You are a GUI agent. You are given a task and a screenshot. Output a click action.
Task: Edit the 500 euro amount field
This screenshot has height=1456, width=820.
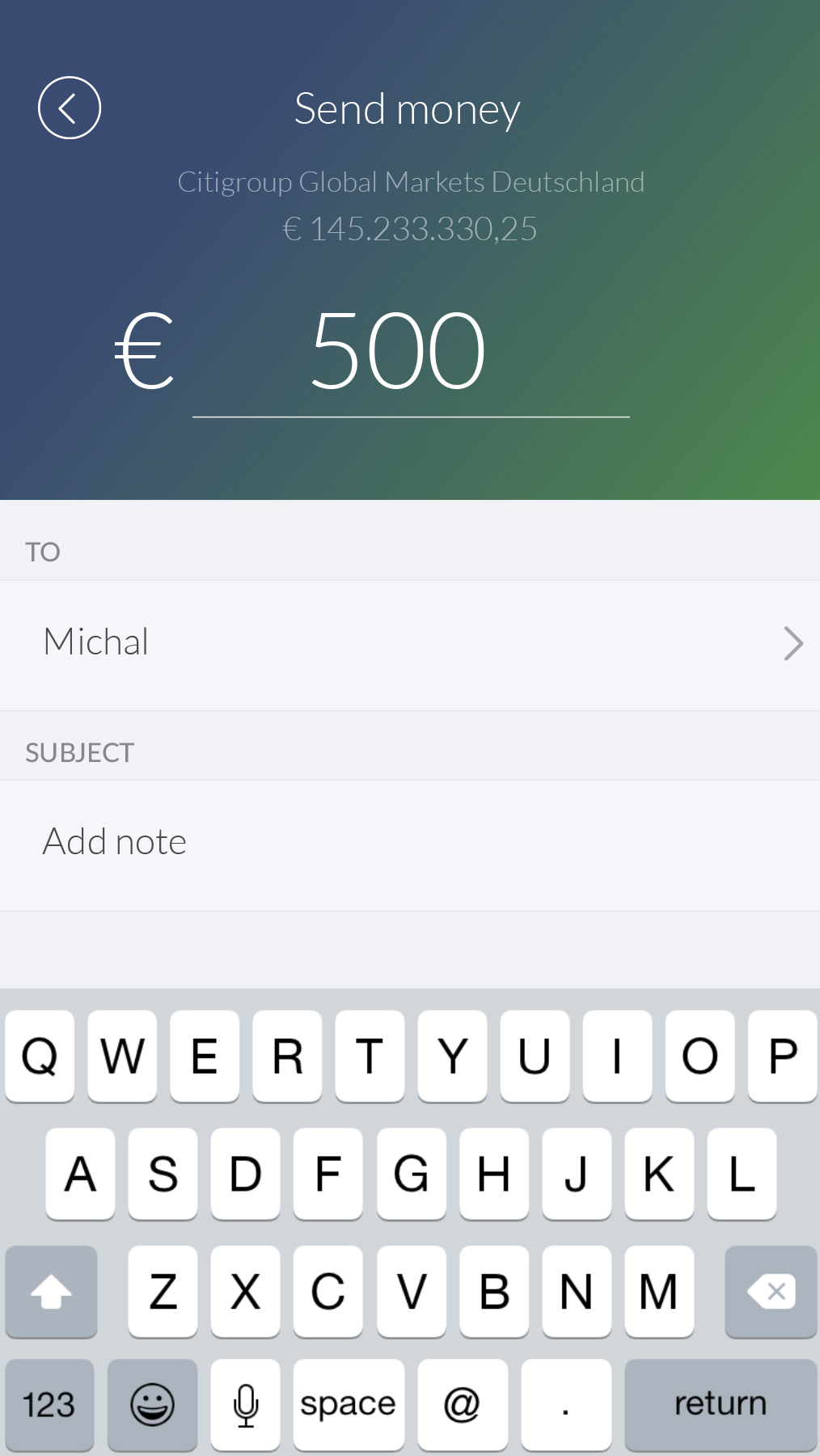pyautogui.click(x=410, y=353)
